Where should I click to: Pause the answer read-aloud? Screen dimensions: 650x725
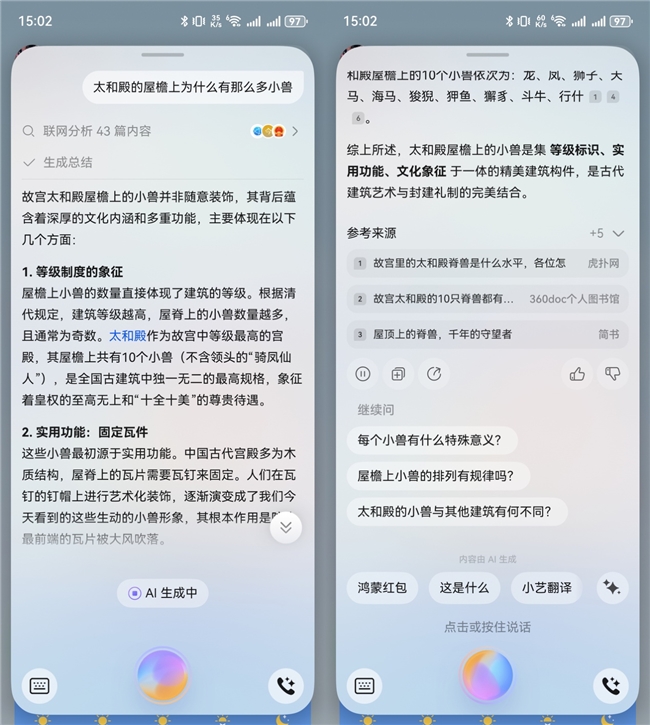(363, 373)
